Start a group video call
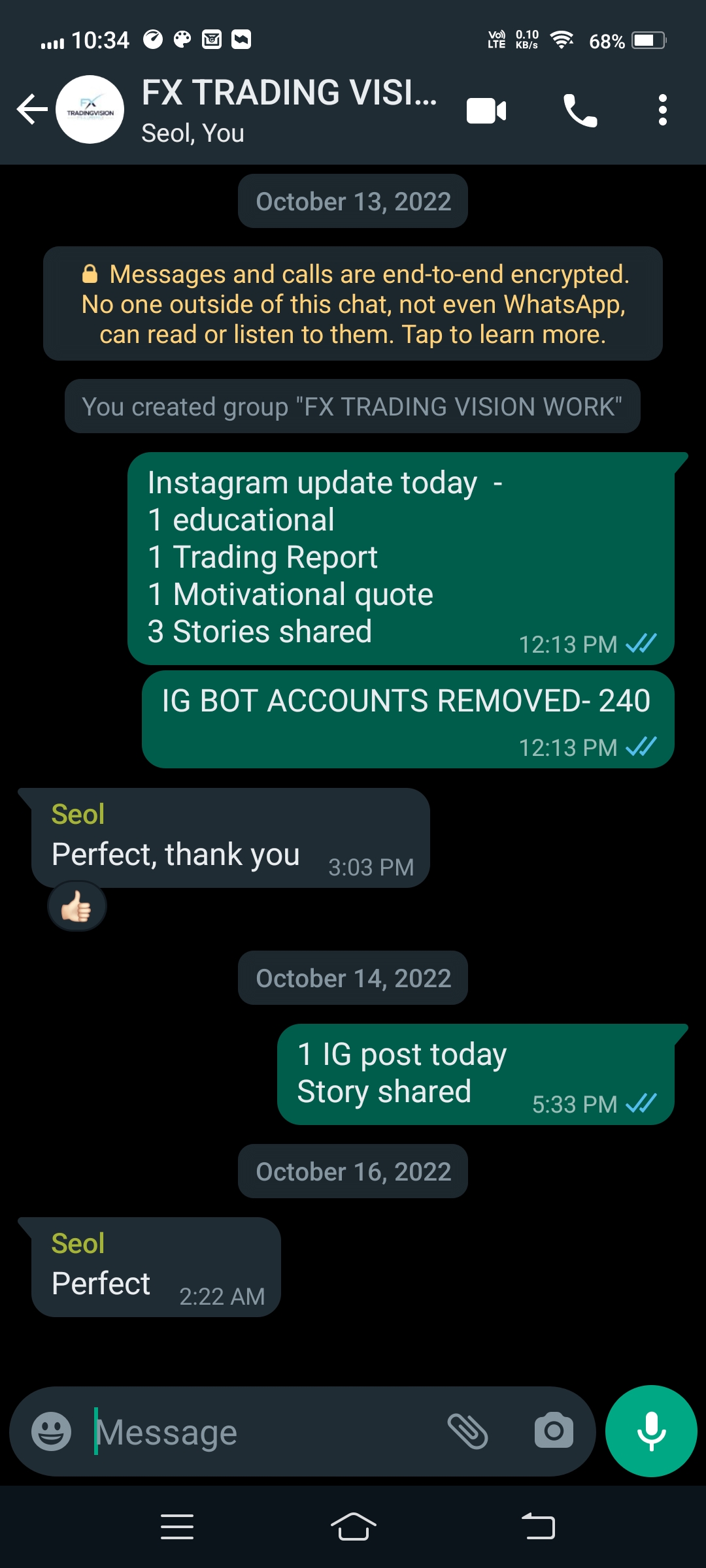Image resolution: width=706 pixels, height=1568 pixels. [486, 110]
